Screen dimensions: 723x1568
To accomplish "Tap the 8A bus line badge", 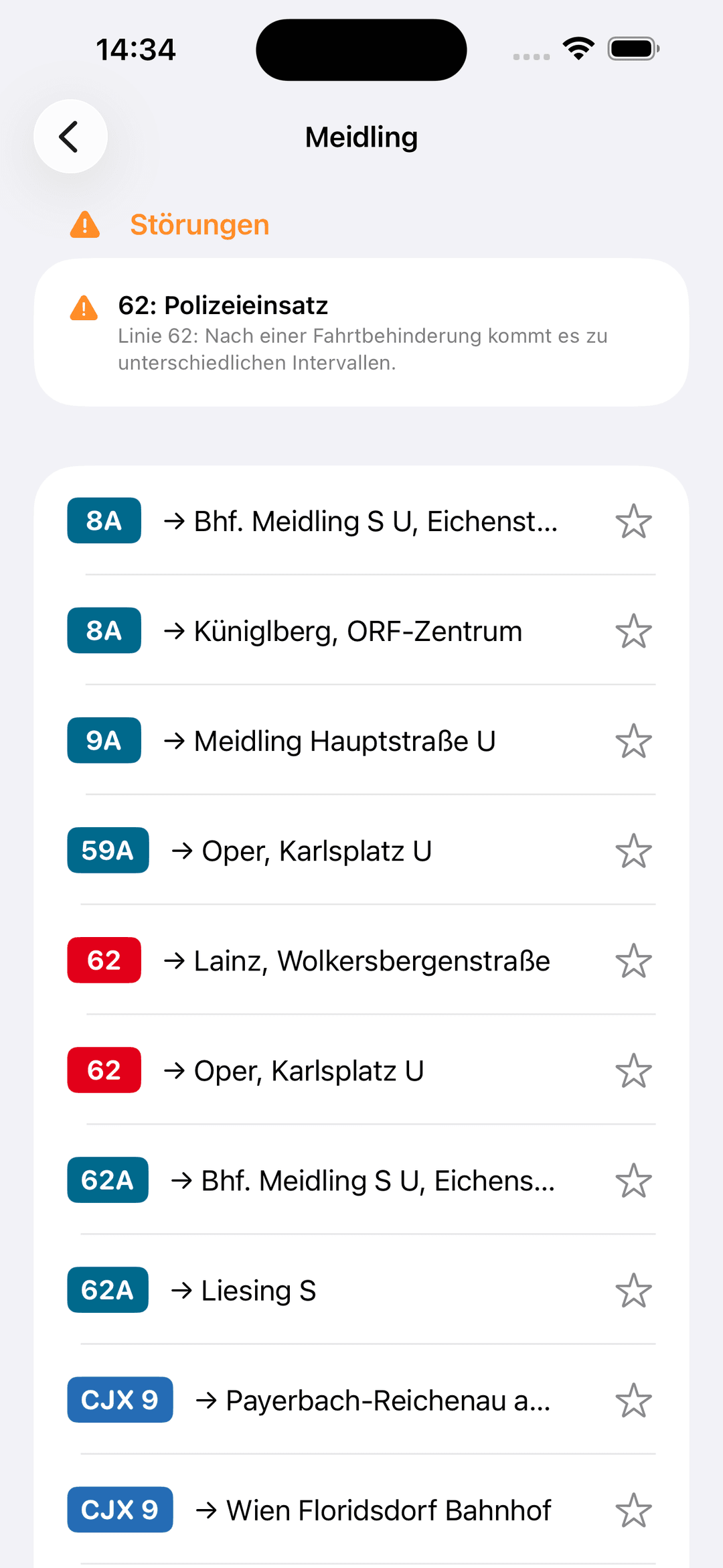I will pos(104,520).
